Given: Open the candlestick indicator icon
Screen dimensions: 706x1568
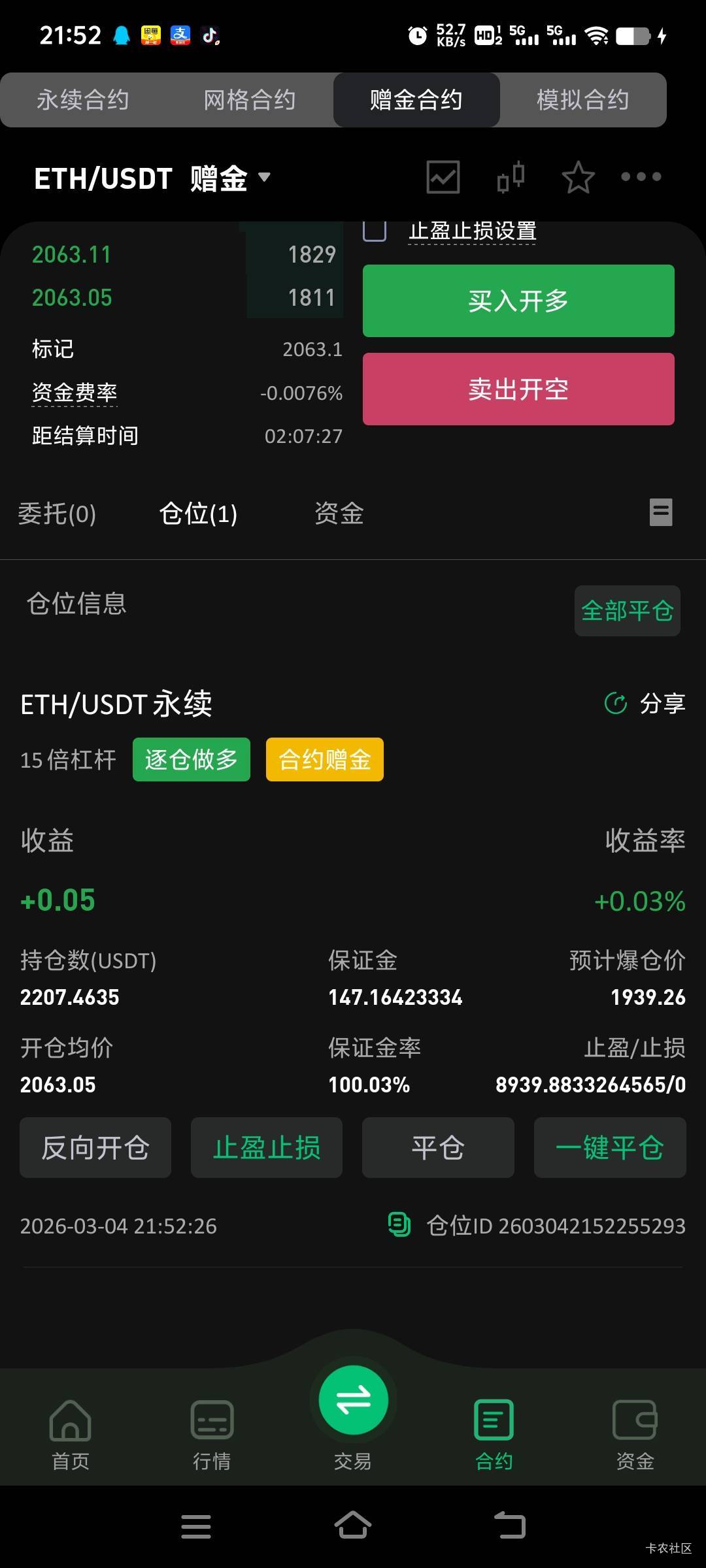Looking at the screenshot, I should pyautogui.click(x=511, y=177).
